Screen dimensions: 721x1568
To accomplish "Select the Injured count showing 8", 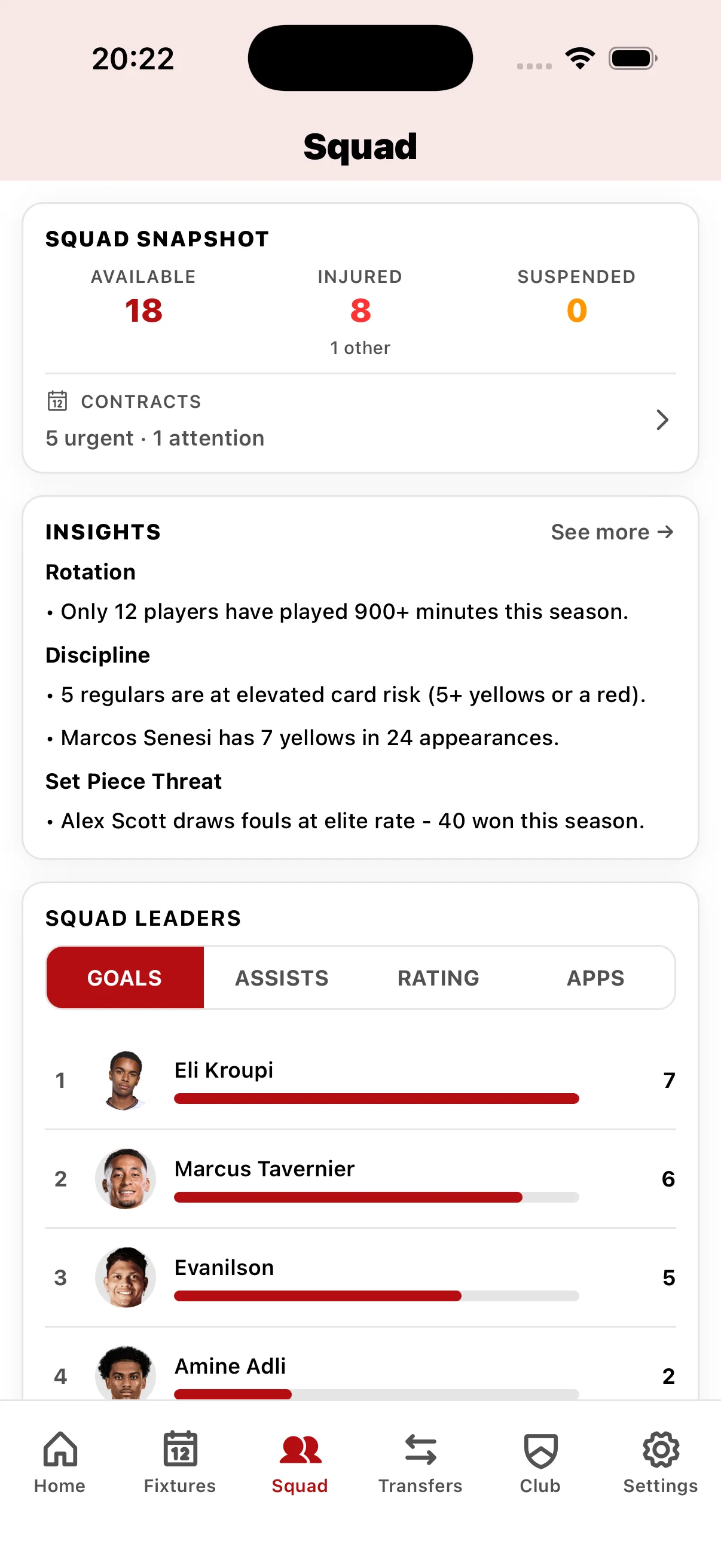I will [x=359, y=310].
